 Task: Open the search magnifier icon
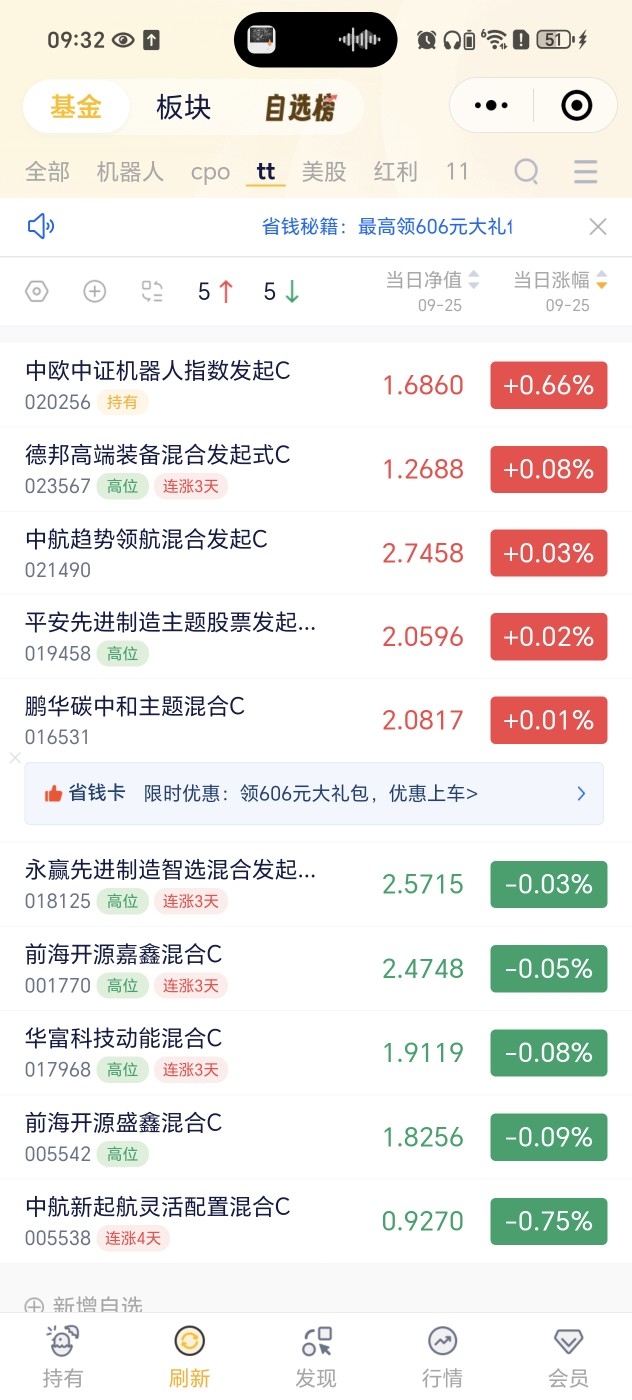coord(527,172)
